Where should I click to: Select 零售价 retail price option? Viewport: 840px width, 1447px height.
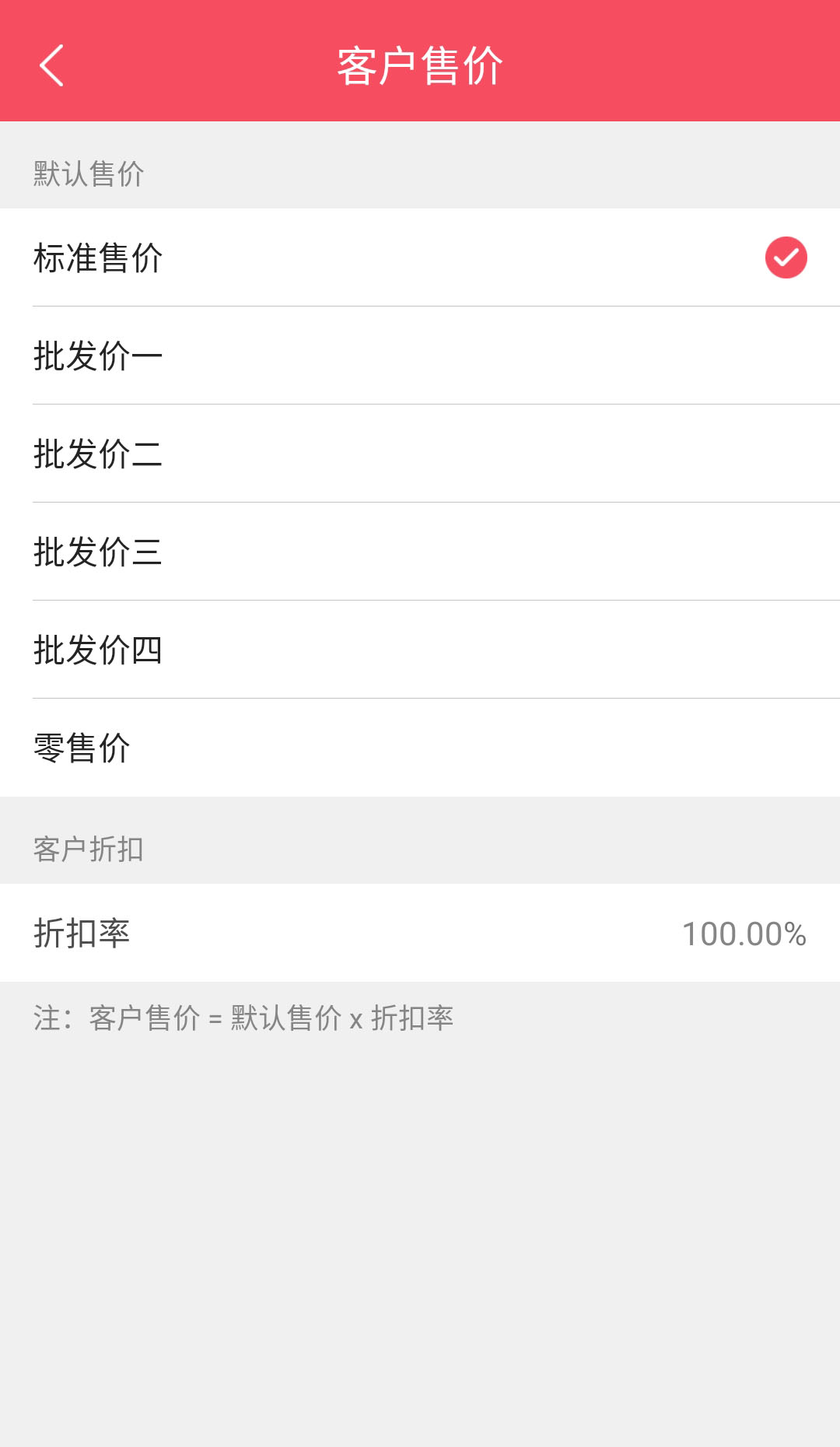pos(311,748)
